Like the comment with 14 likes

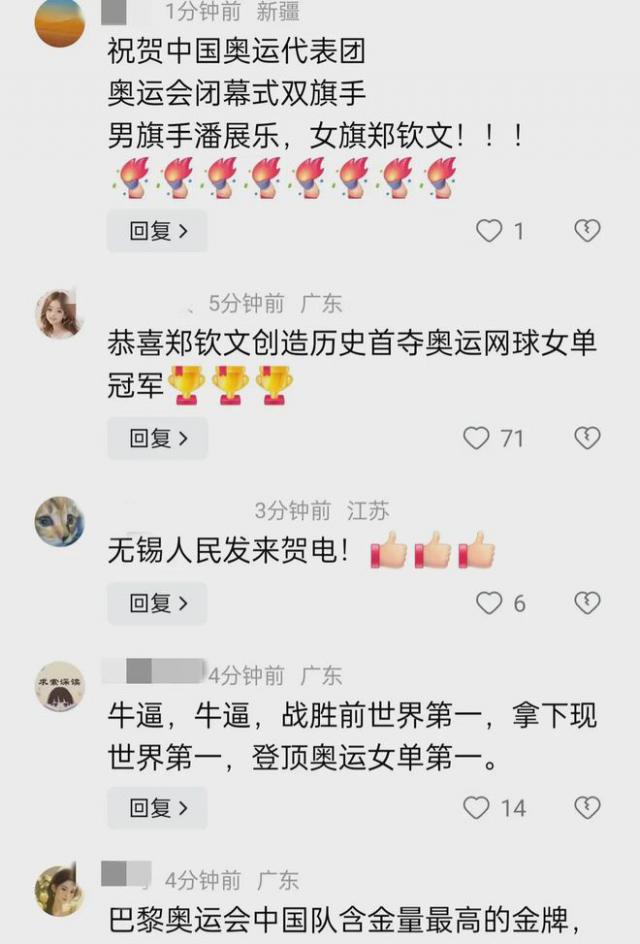click(477, 808)
